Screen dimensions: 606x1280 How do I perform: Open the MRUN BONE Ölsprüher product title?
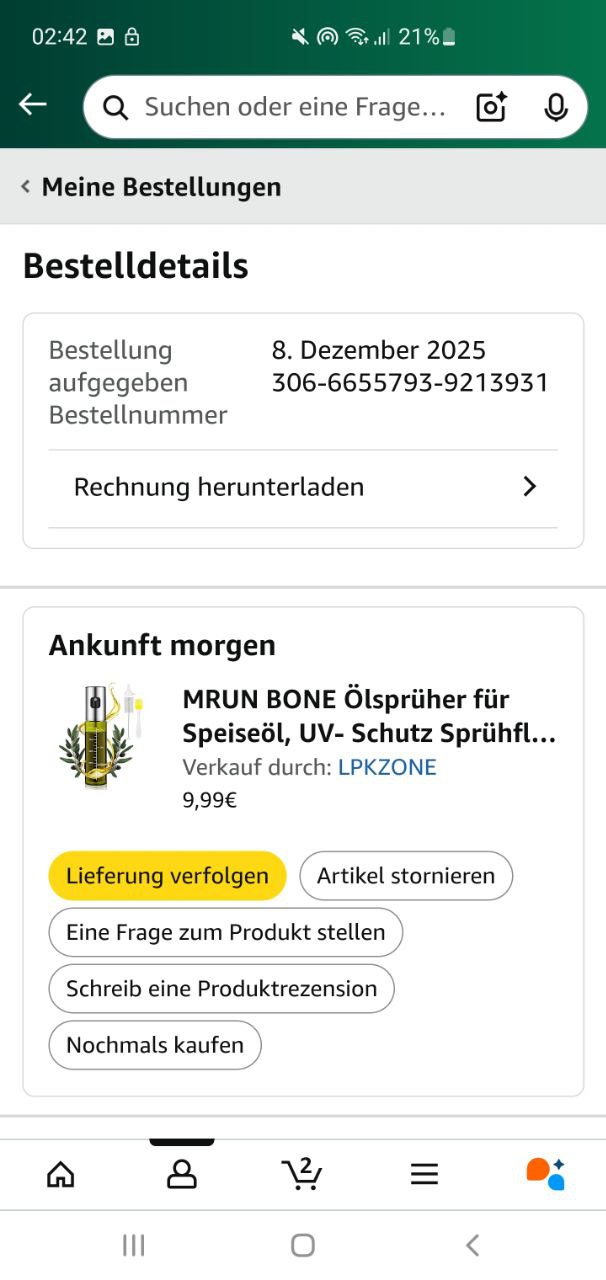click(368, 716)
